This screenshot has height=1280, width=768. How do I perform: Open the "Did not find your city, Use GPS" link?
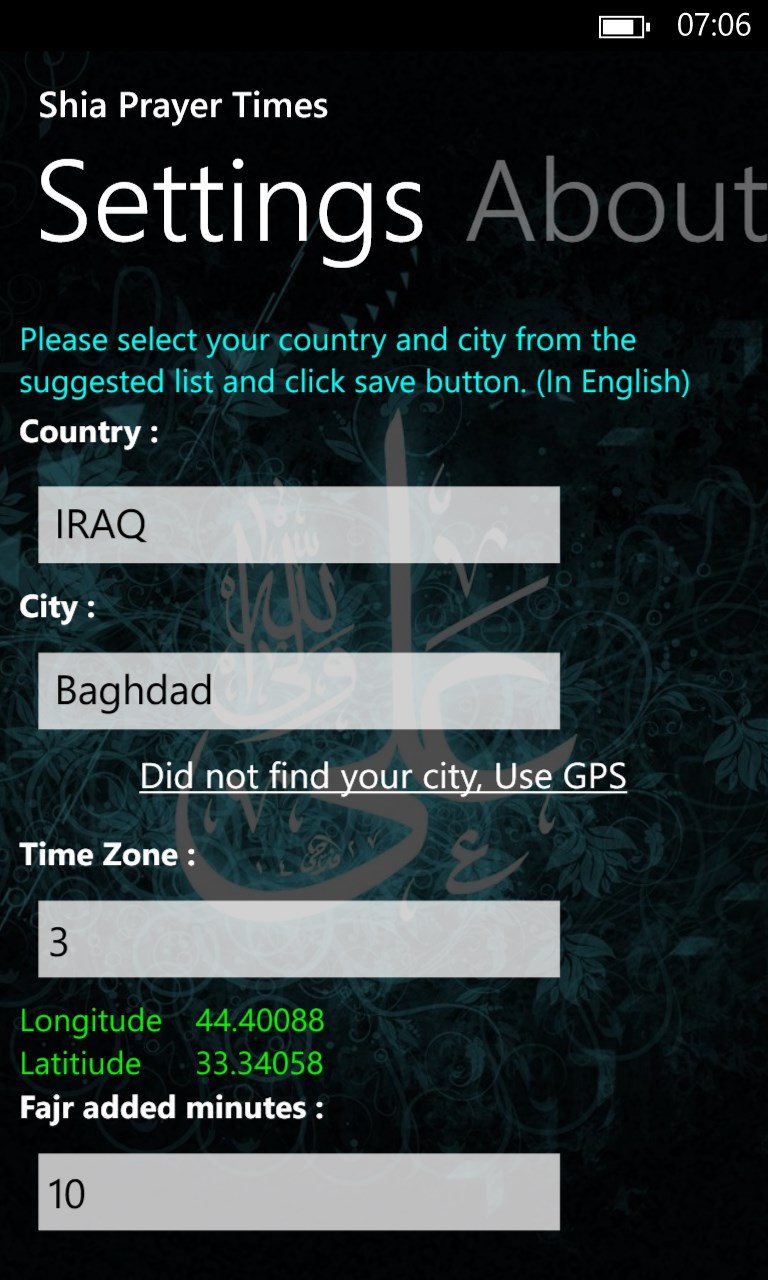coord(383,776)
